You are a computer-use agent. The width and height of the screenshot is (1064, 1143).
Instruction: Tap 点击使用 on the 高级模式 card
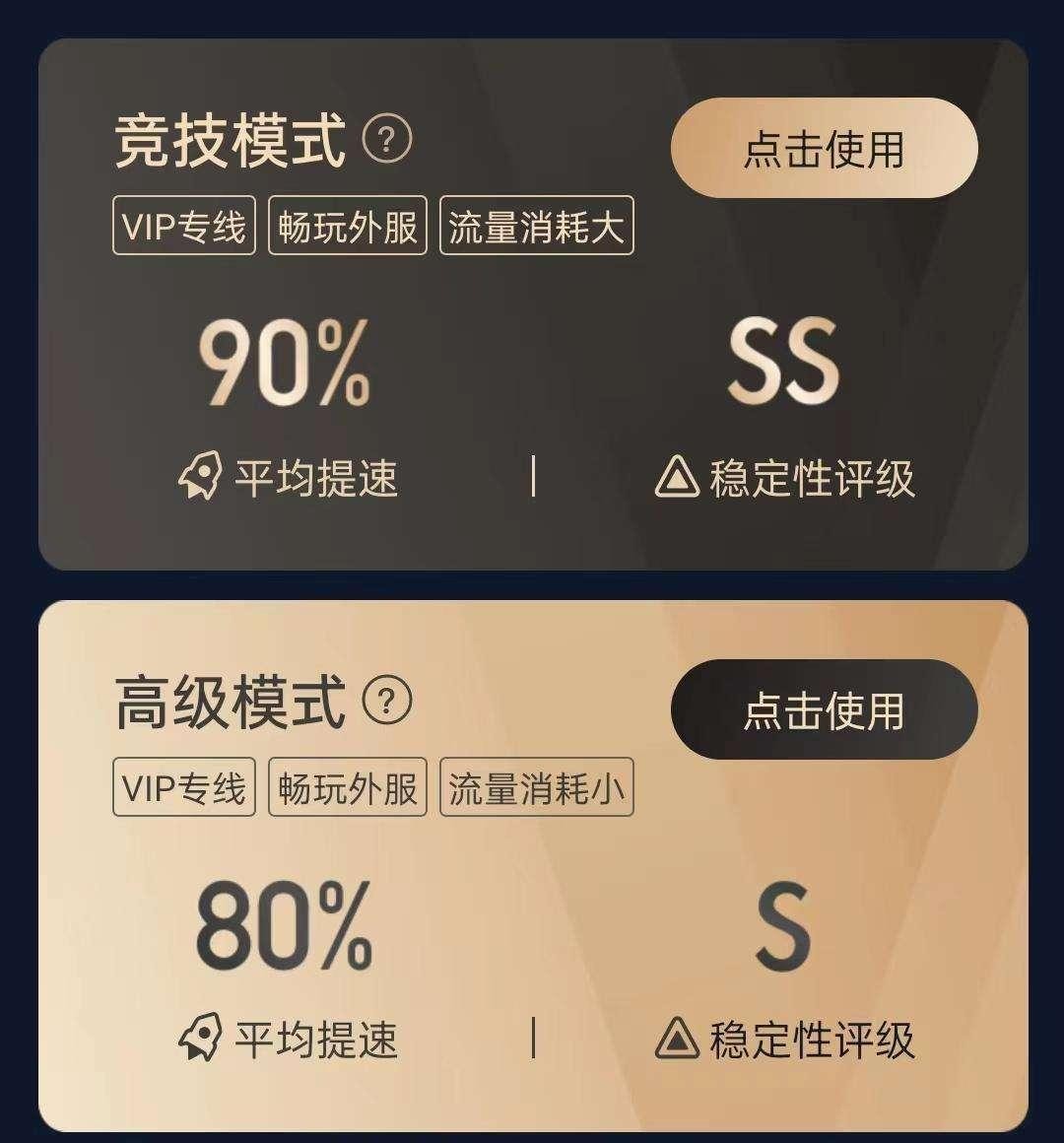(825, 710)
